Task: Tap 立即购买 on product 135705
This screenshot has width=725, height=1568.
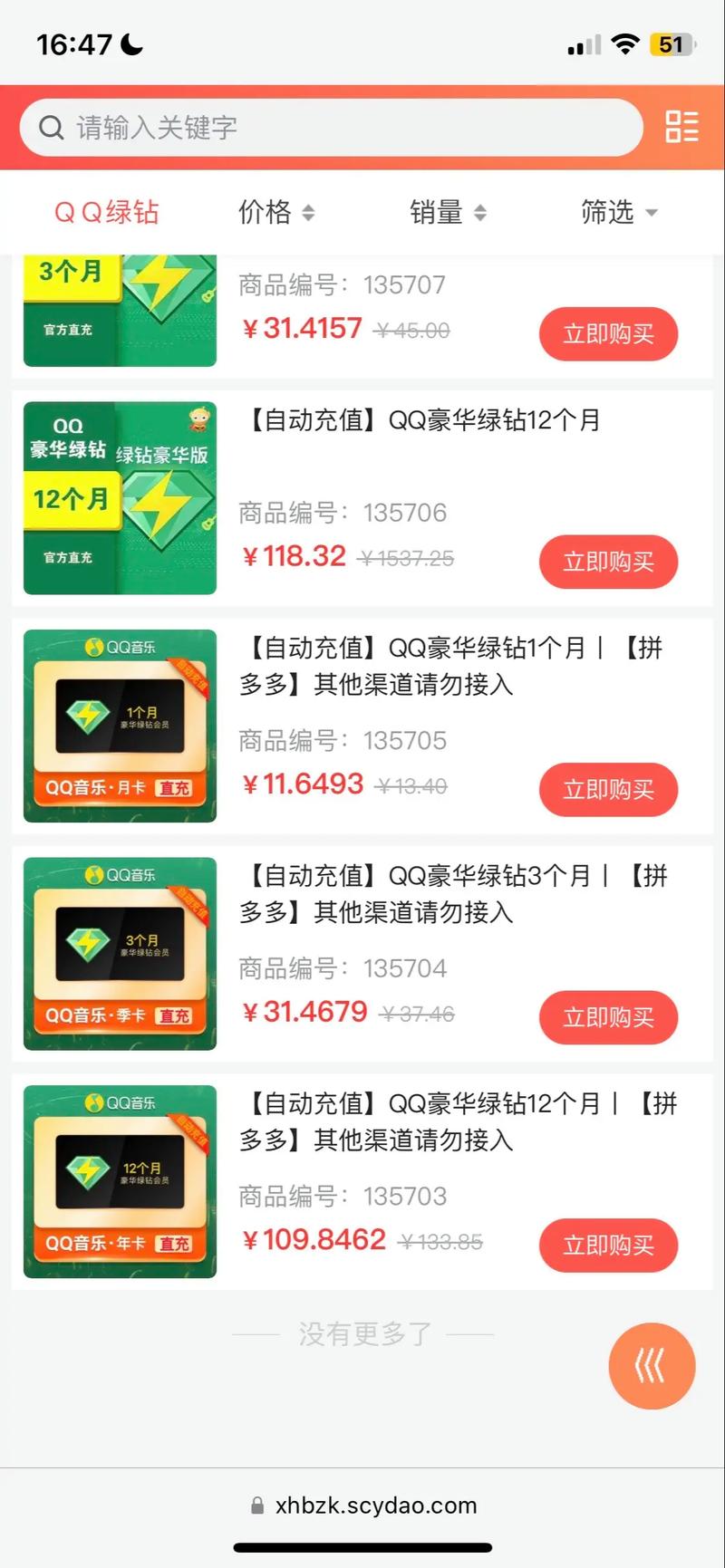Action: [608, 790]
